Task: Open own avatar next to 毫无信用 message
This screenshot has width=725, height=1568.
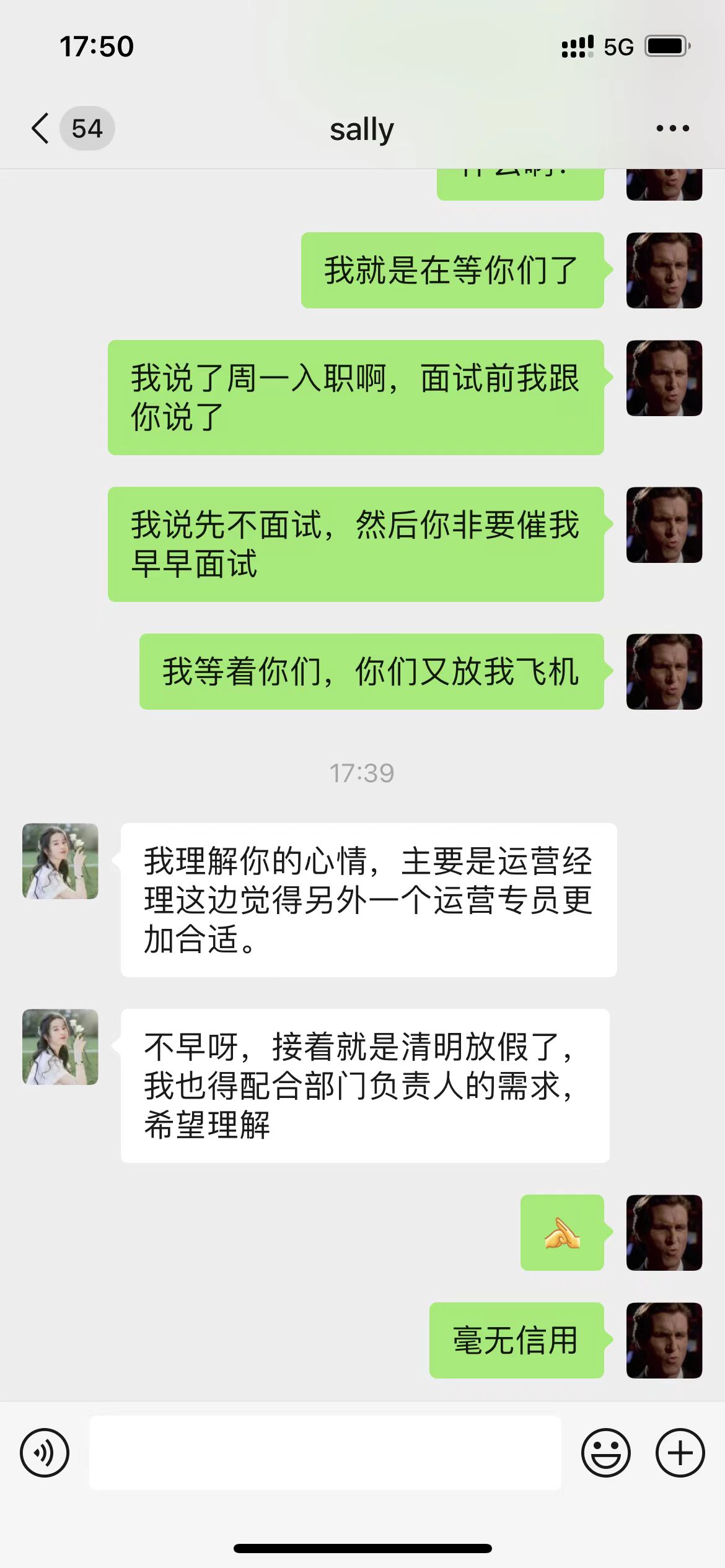Action: pos(664,1340)
